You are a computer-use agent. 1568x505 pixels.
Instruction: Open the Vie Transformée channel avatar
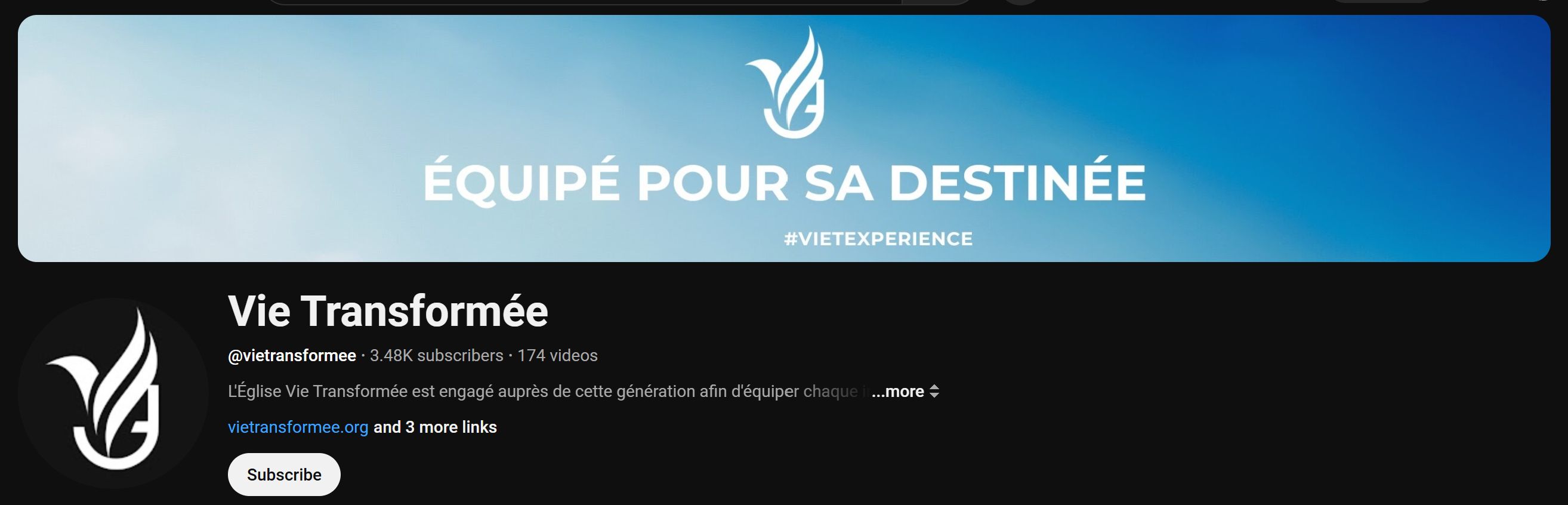pos(113,393)
